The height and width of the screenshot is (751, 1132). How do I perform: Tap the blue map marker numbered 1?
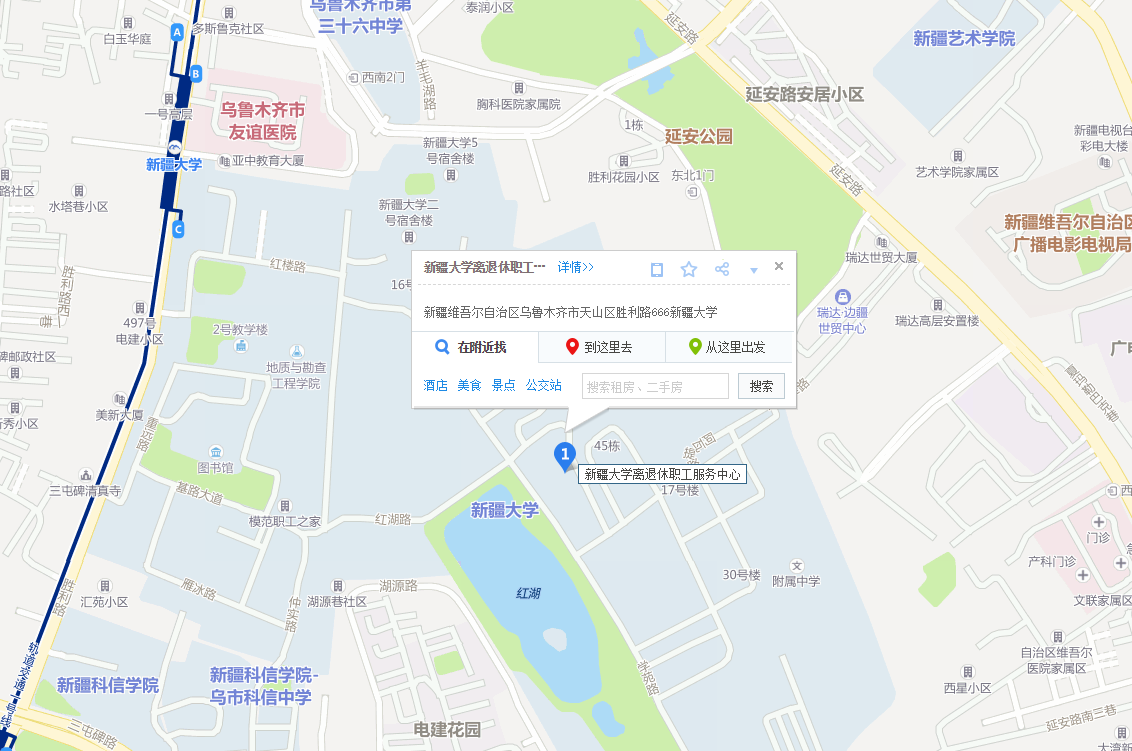(x=565, y=455)
